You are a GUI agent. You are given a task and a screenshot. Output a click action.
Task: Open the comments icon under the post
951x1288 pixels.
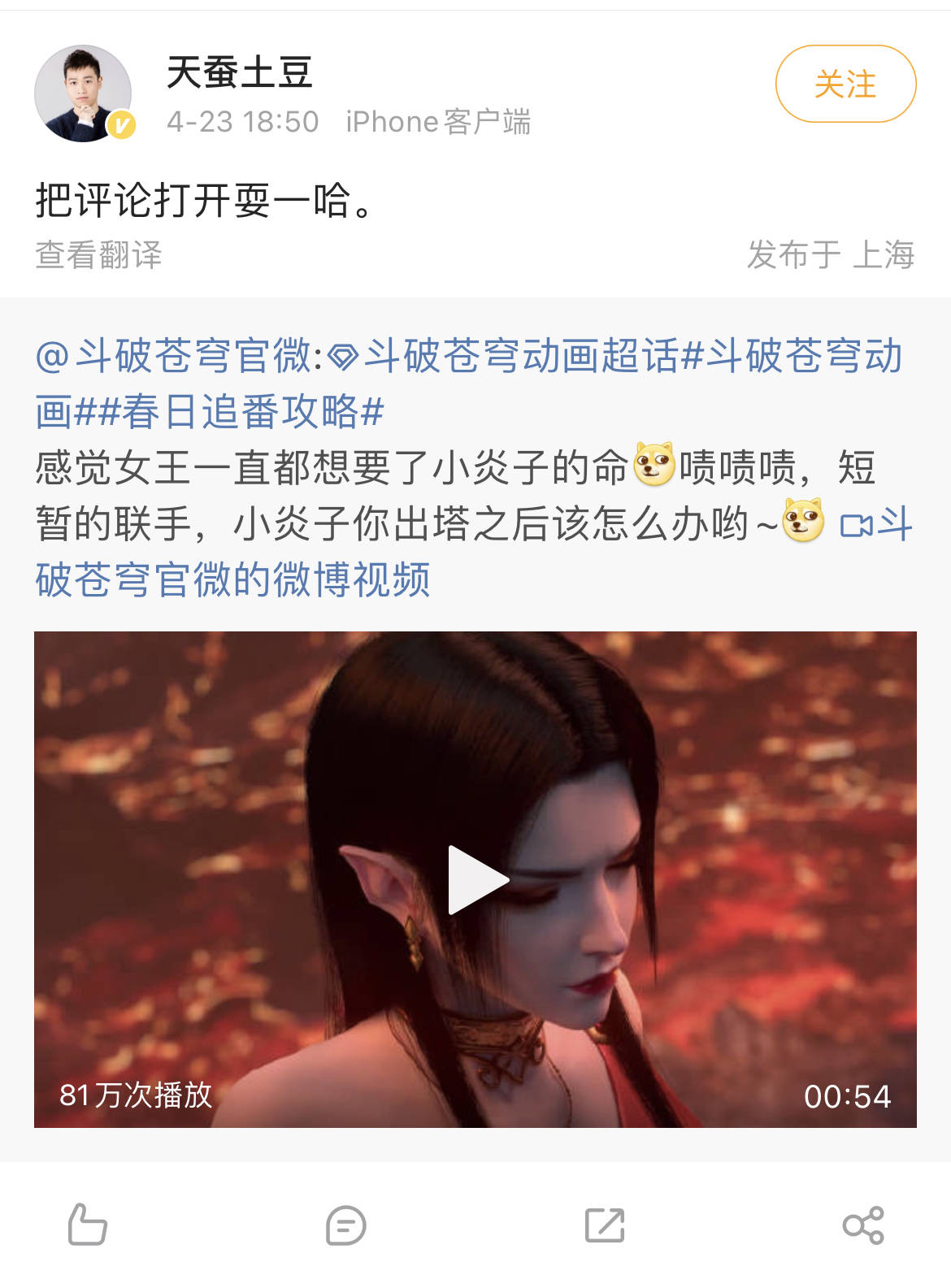click(x=345, y=1225)
